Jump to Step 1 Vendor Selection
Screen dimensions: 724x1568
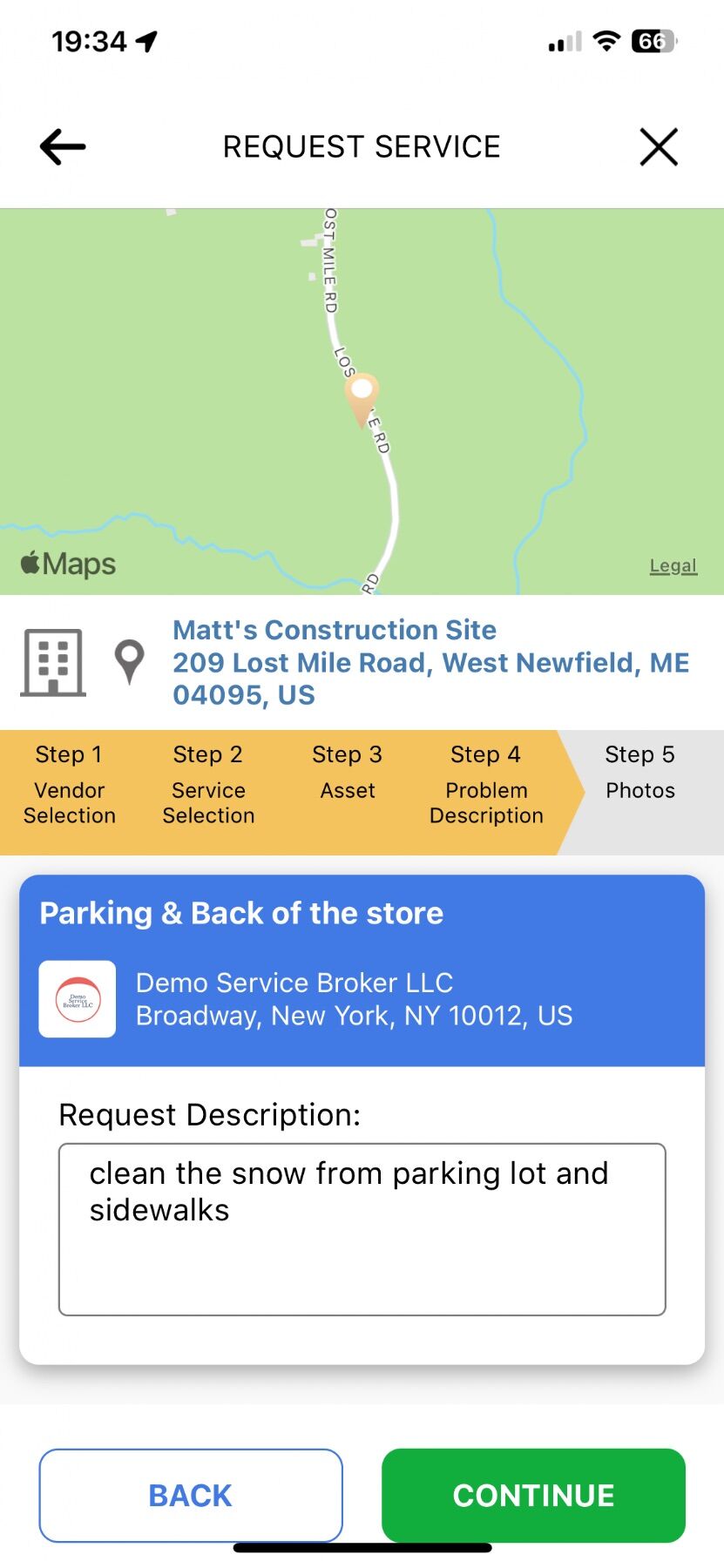coord(70,785)
